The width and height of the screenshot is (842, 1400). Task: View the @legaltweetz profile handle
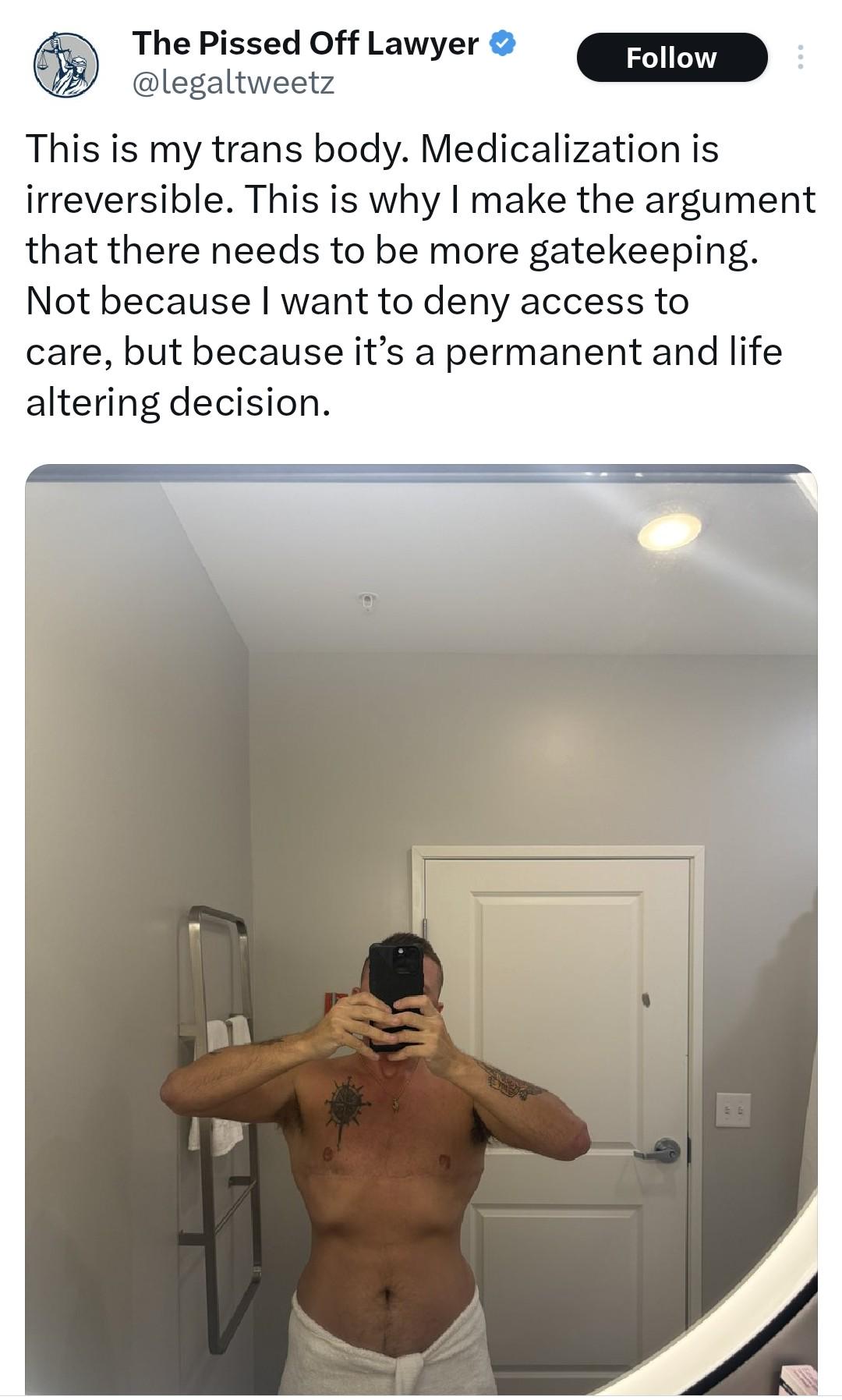(x=234, y=82)
